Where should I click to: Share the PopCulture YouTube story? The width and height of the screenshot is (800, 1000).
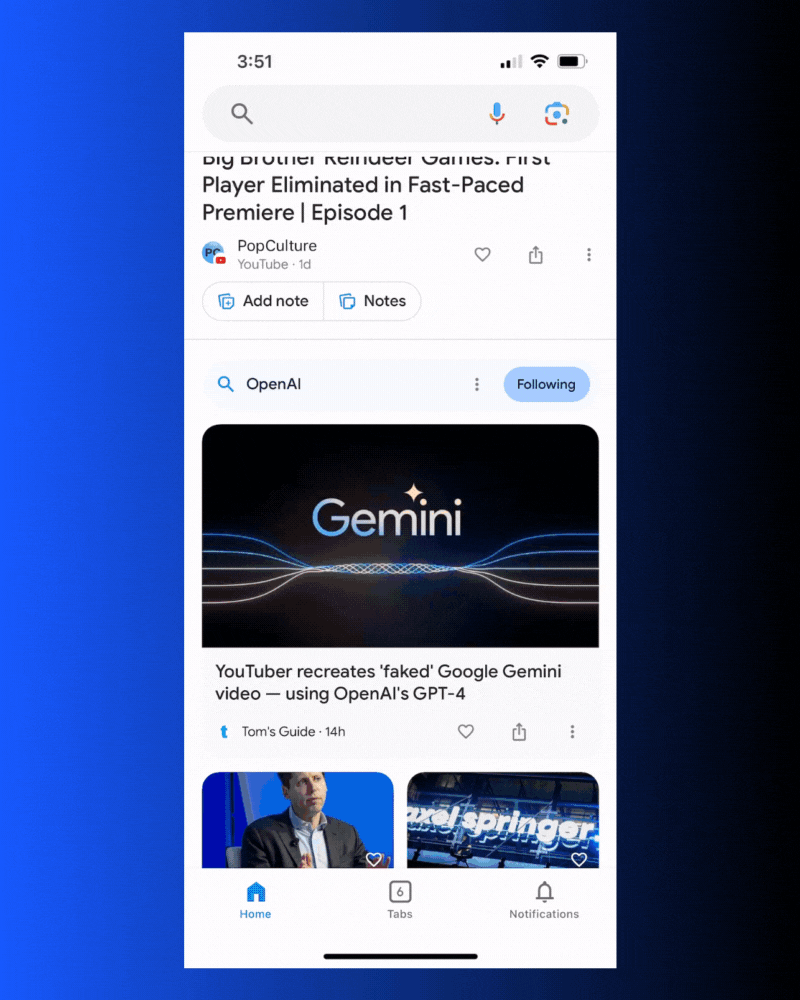click(536, 255)
